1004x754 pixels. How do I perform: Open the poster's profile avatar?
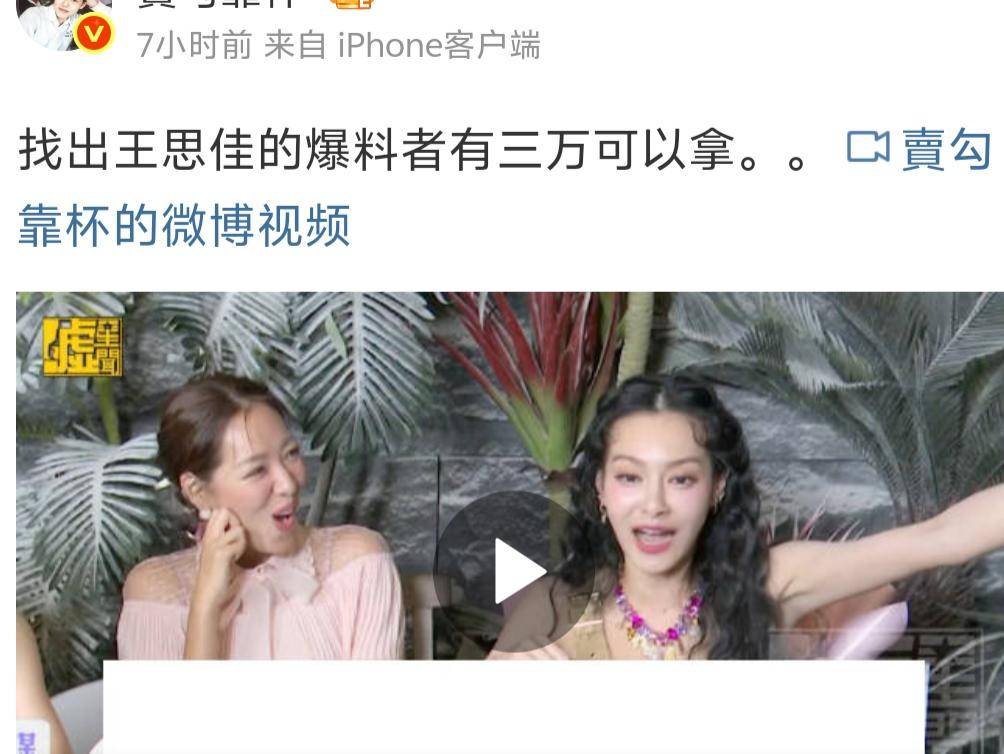pos(58,22)
